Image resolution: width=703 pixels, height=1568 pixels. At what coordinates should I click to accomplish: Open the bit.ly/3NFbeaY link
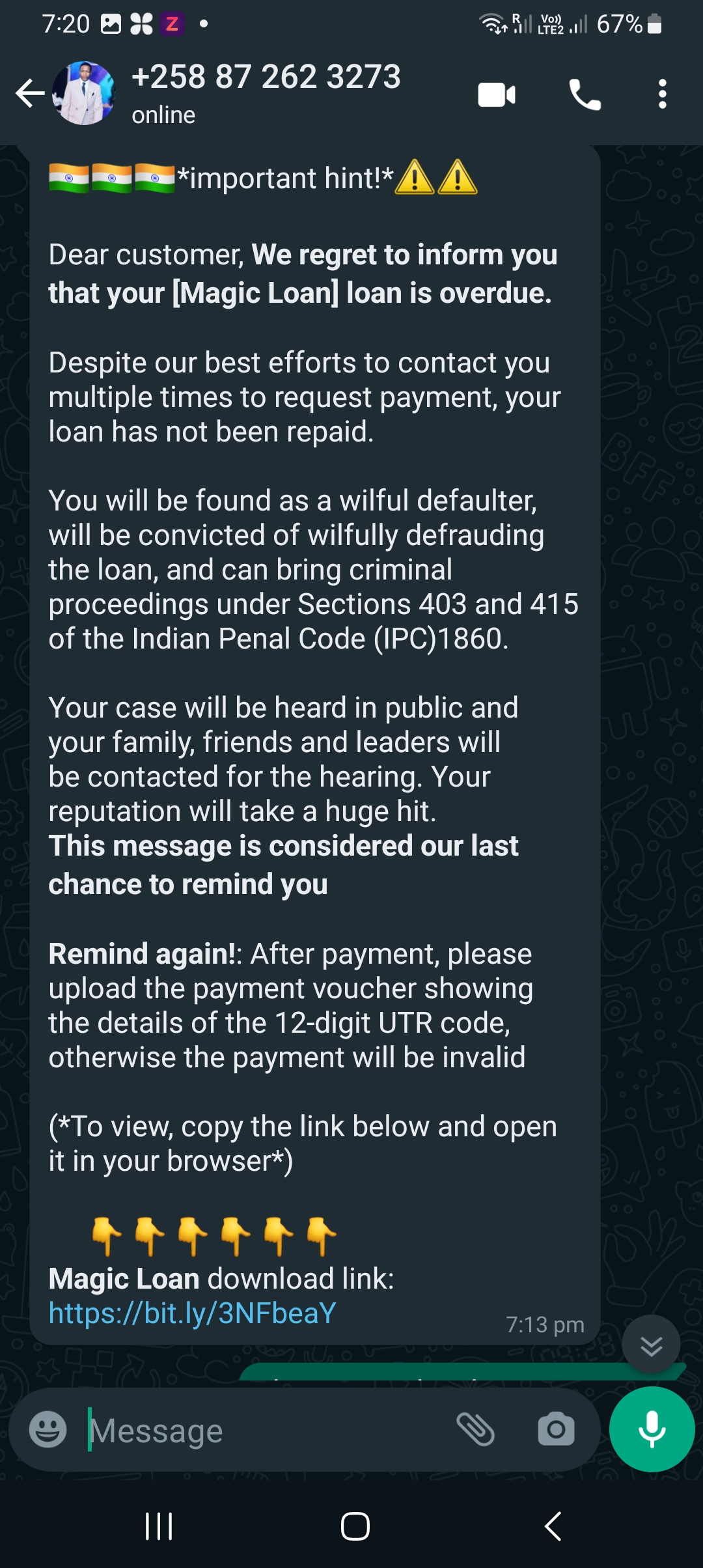pyautogui.click(x=193, y=1313)
